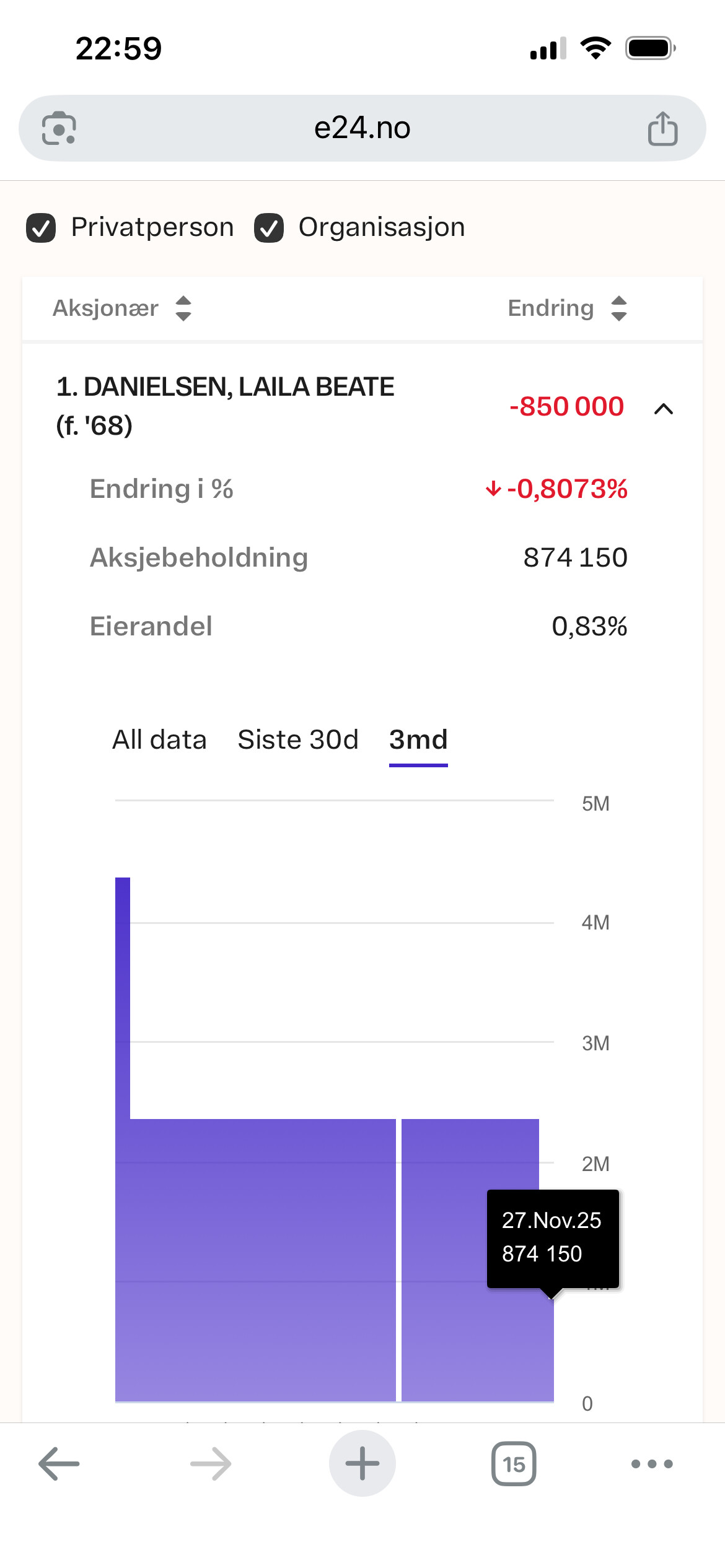Share this page
Viewport: 725px width, 1568px height.
point(662,129)
